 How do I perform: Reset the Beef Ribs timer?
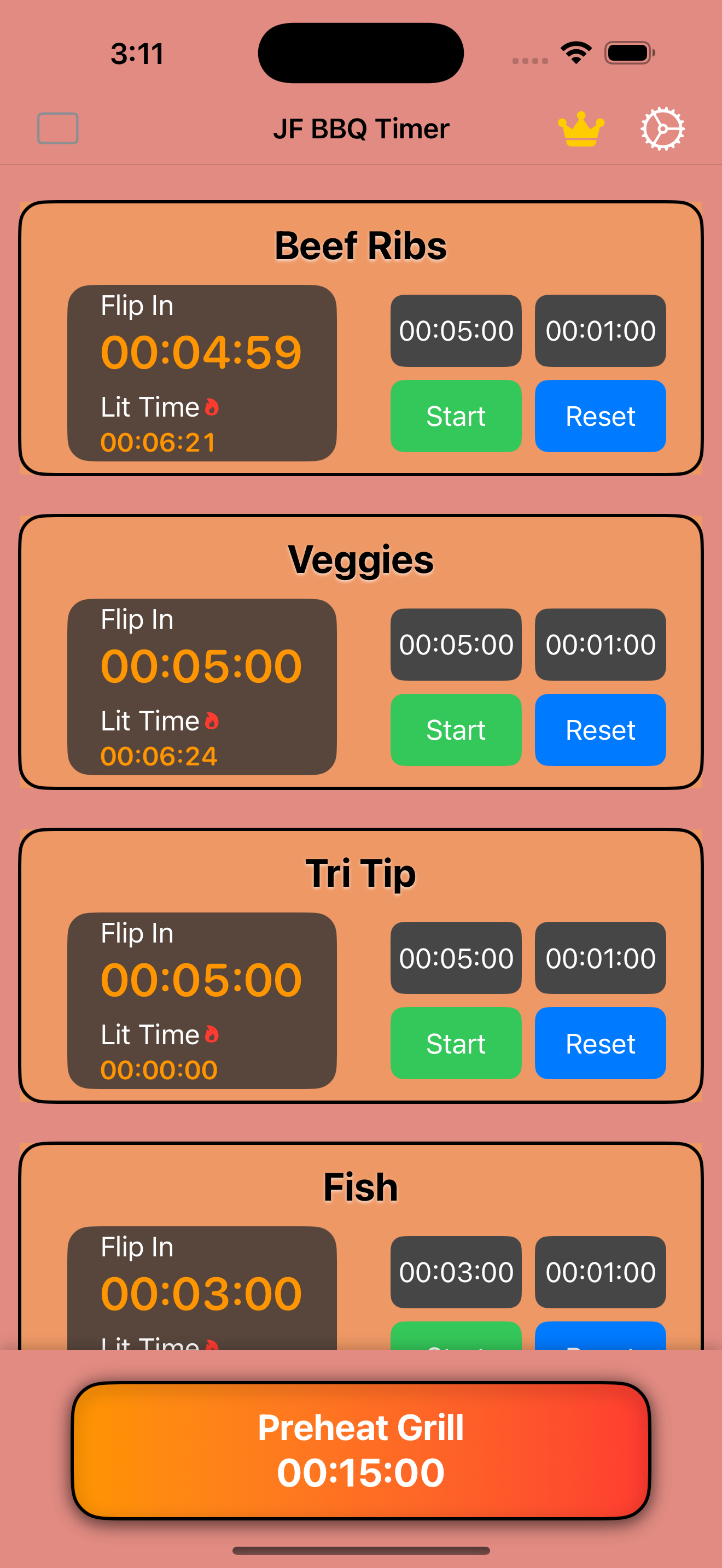[x=599, y=417]
